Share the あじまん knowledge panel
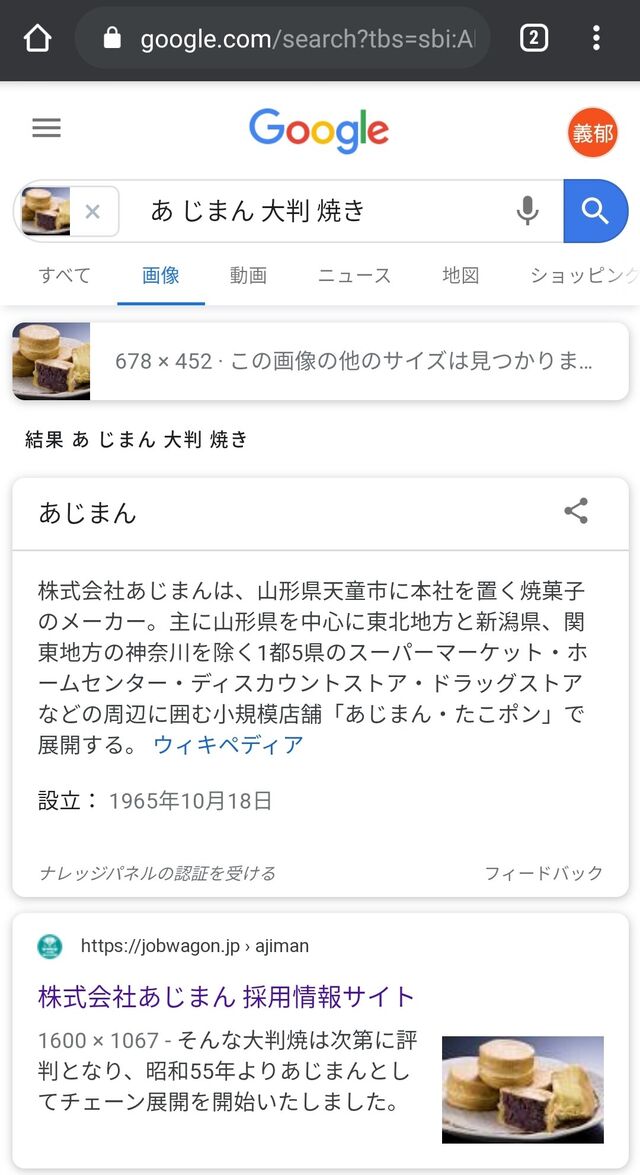This screenshot has width=640, height=1175. pos(576,511)
